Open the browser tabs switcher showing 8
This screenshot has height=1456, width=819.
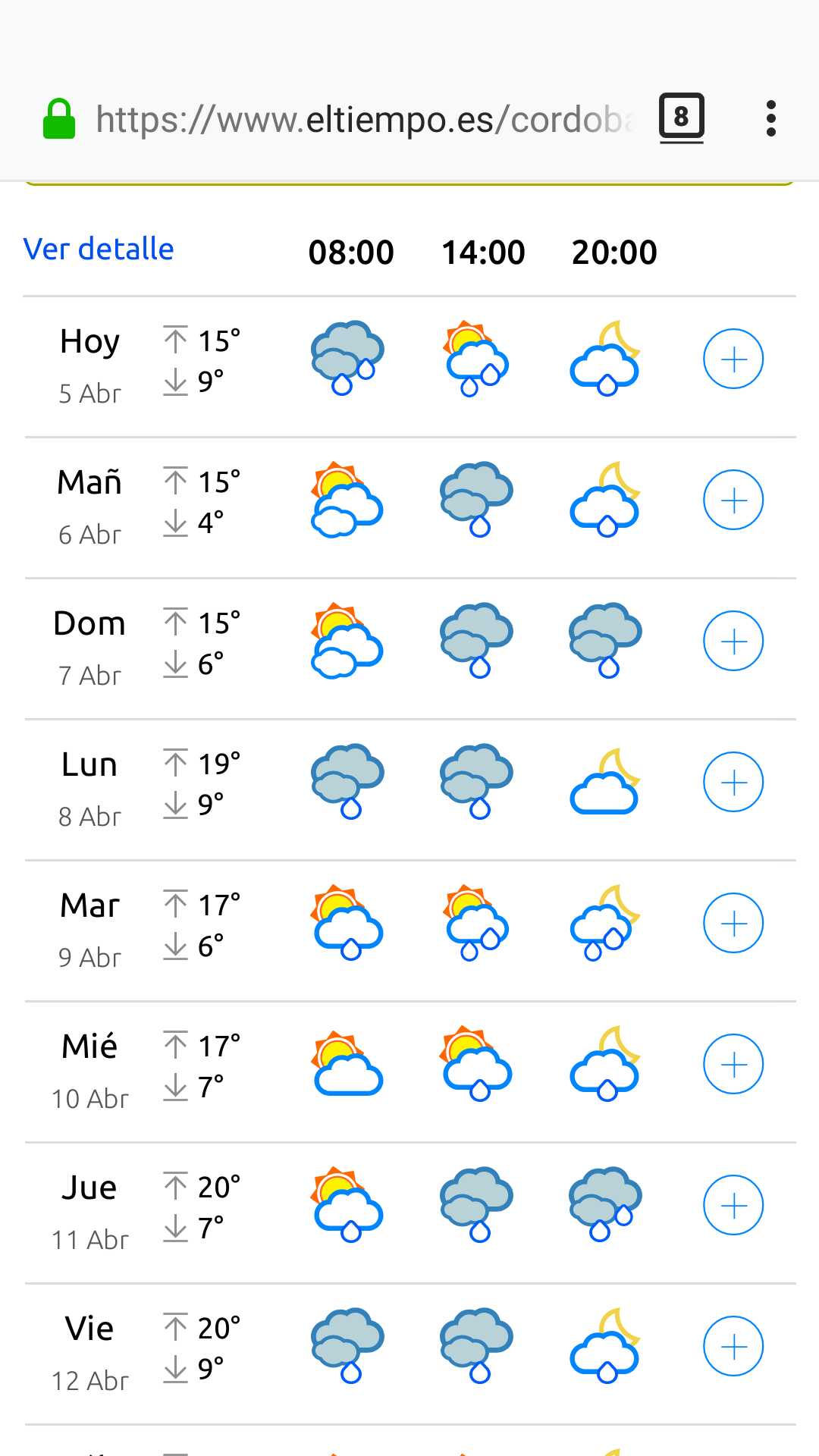681,118
